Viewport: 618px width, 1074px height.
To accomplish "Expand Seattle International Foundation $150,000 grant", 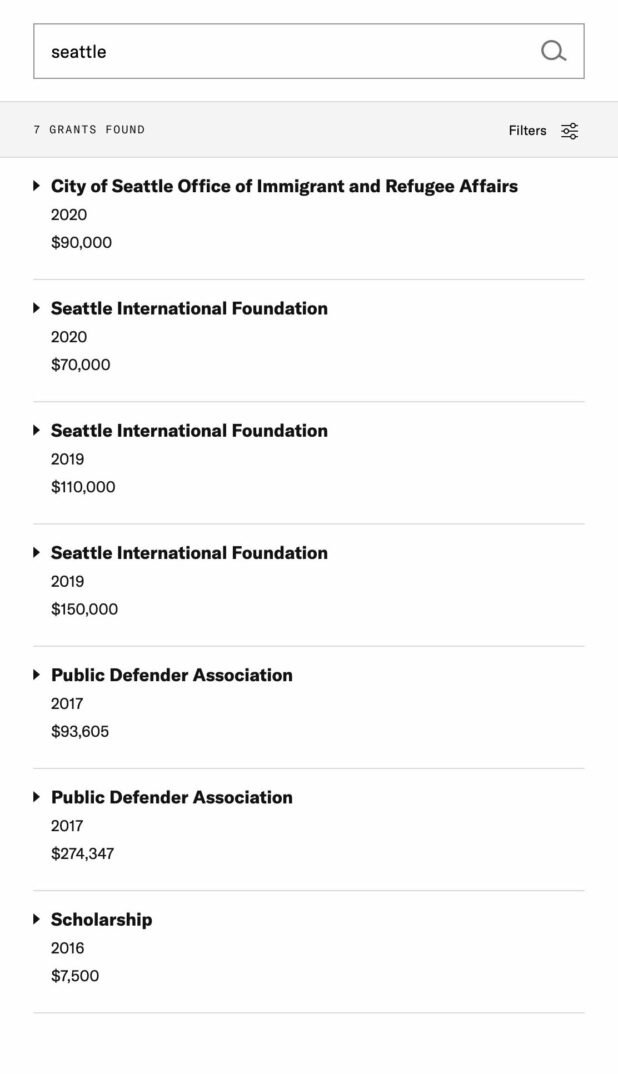I will 189,552.
